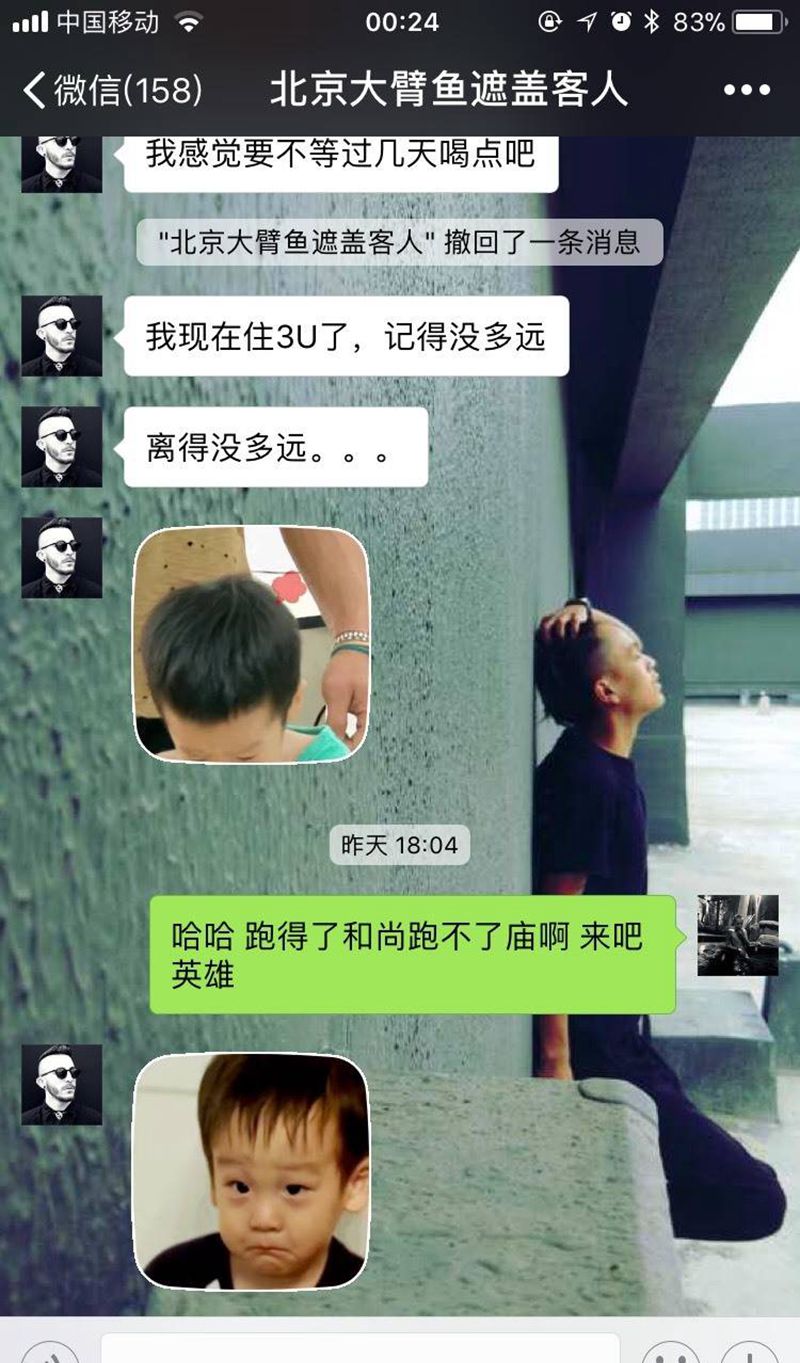View the sticker showing a child's head from above
This screenshot has width=800, height=1363.
[251, 644]
